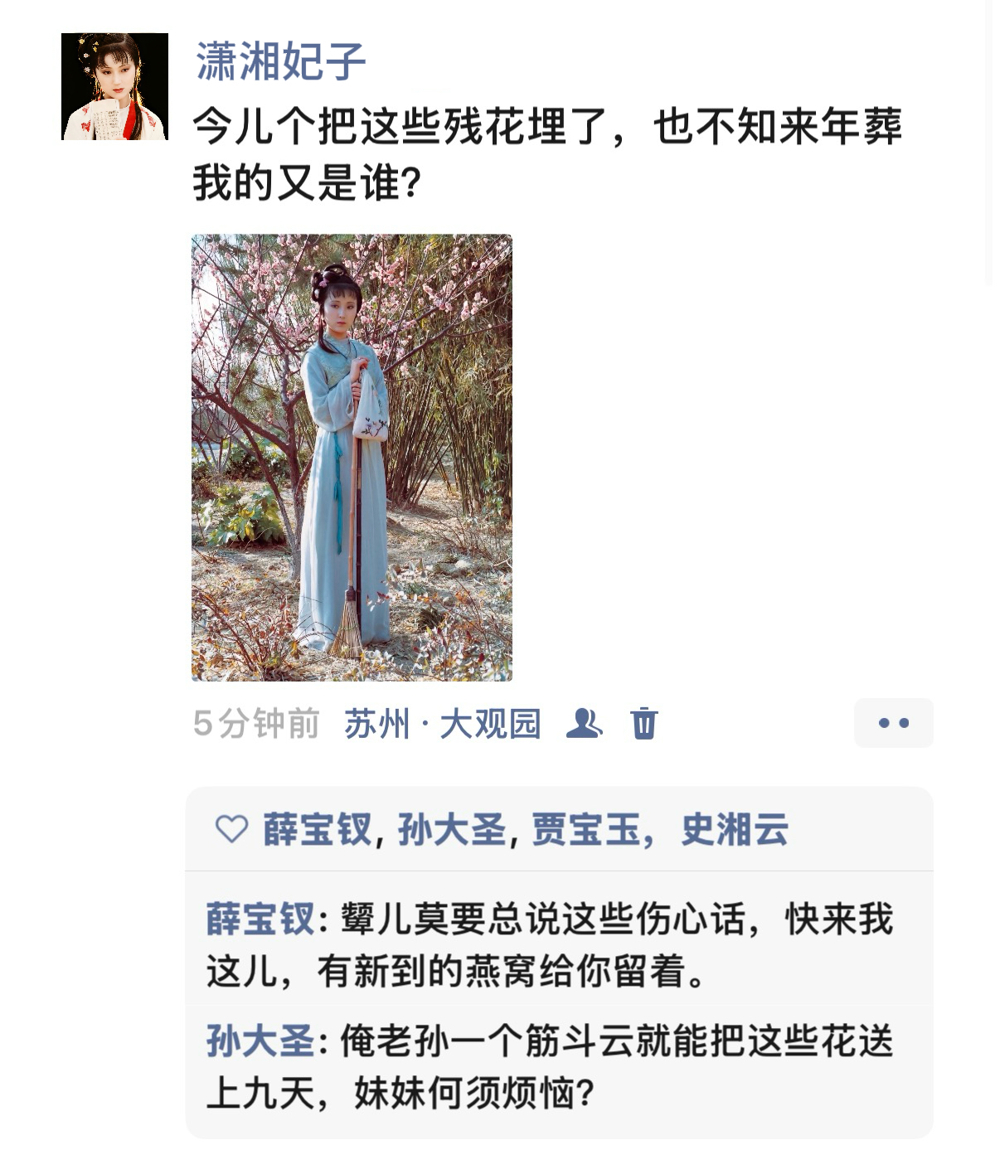Screen dimensions: 1000x1169
Task: Delete this post with the trash icon
Action: tap(644, 723)
